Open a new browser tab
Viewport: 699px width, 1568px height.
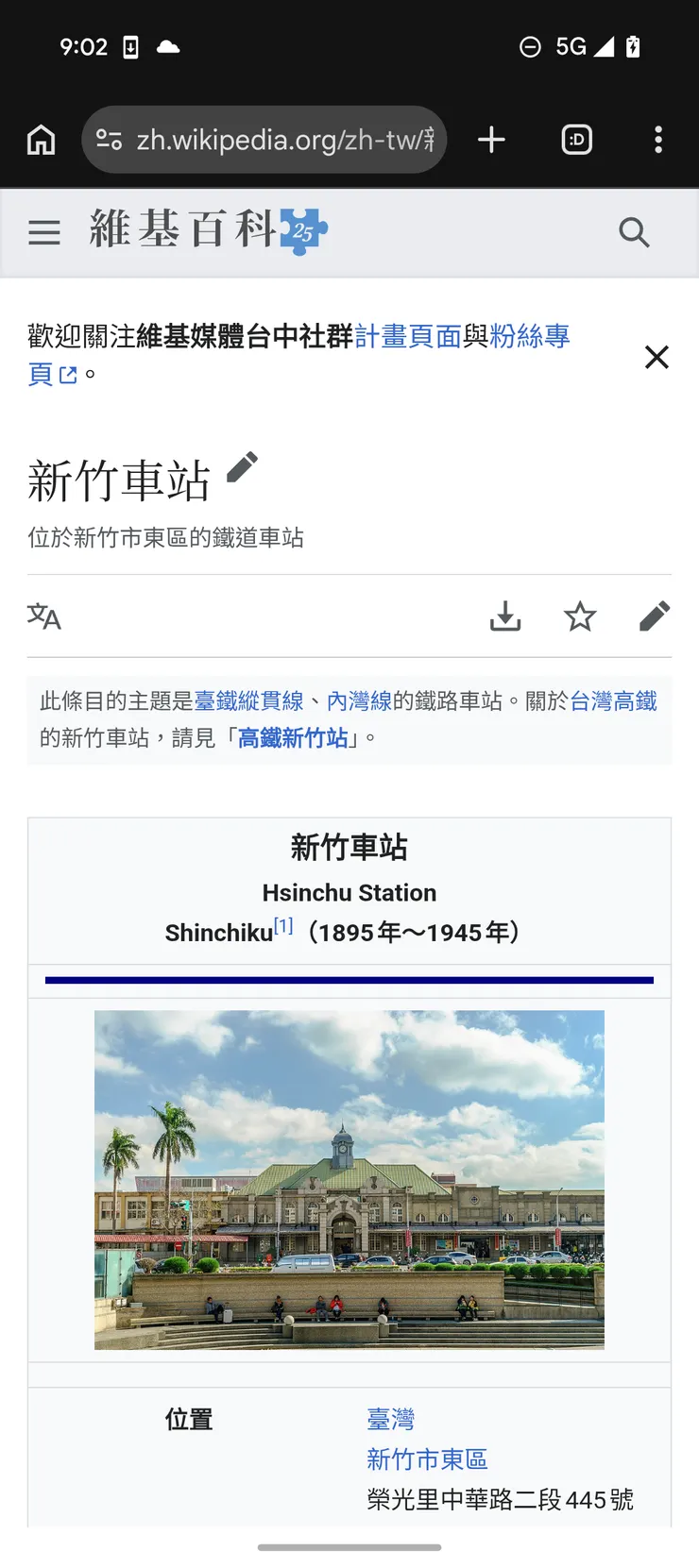(491, 139)
